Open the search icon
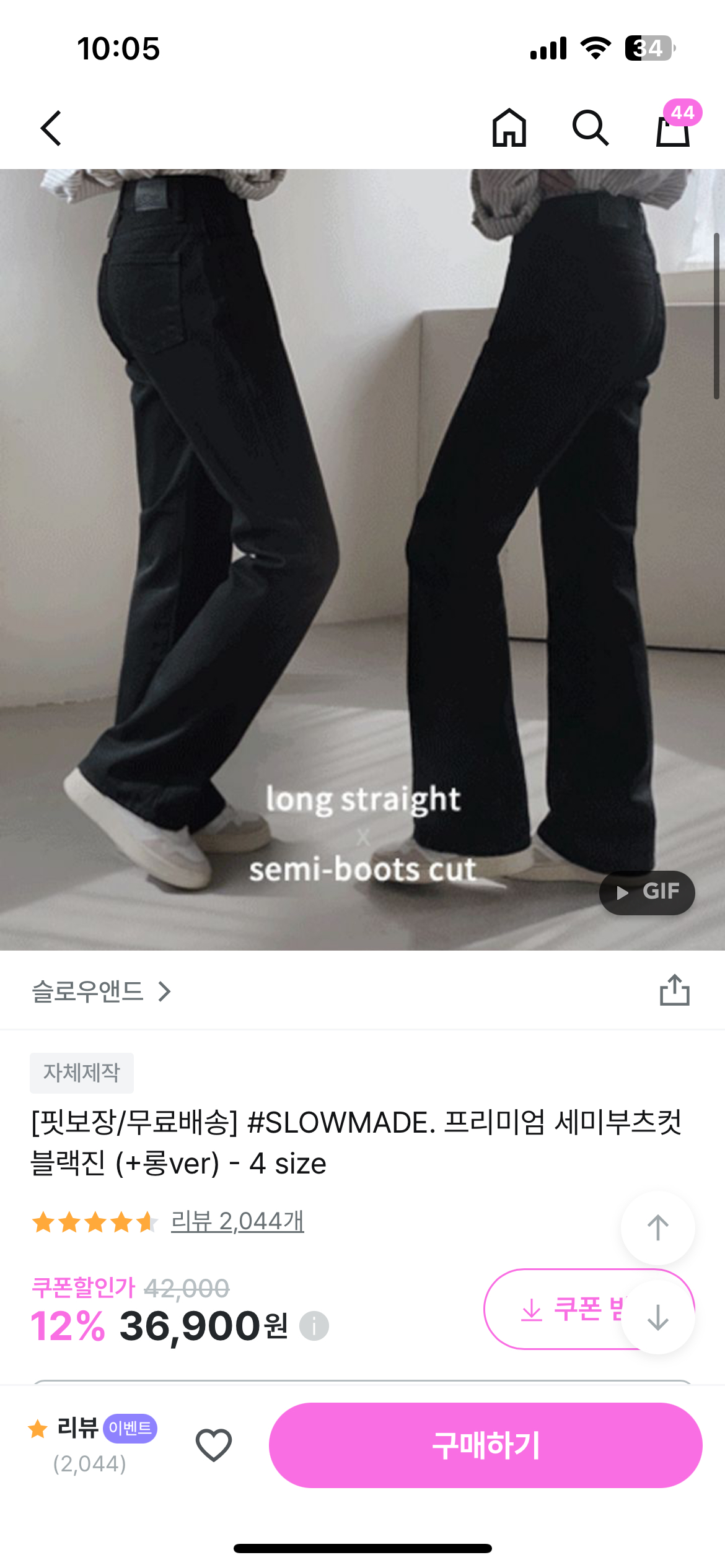725x1568 pixels. (589, 128)
